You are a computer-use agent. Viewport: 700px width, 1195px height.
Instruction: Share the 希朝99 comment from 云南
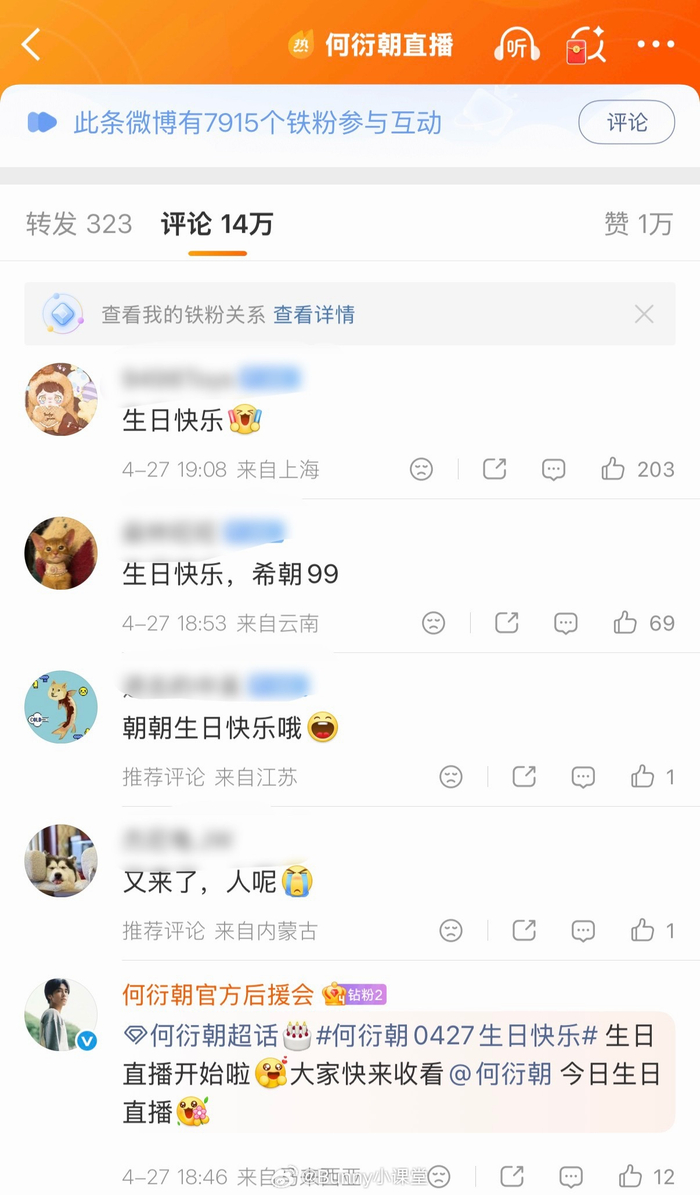coord(507,623)
